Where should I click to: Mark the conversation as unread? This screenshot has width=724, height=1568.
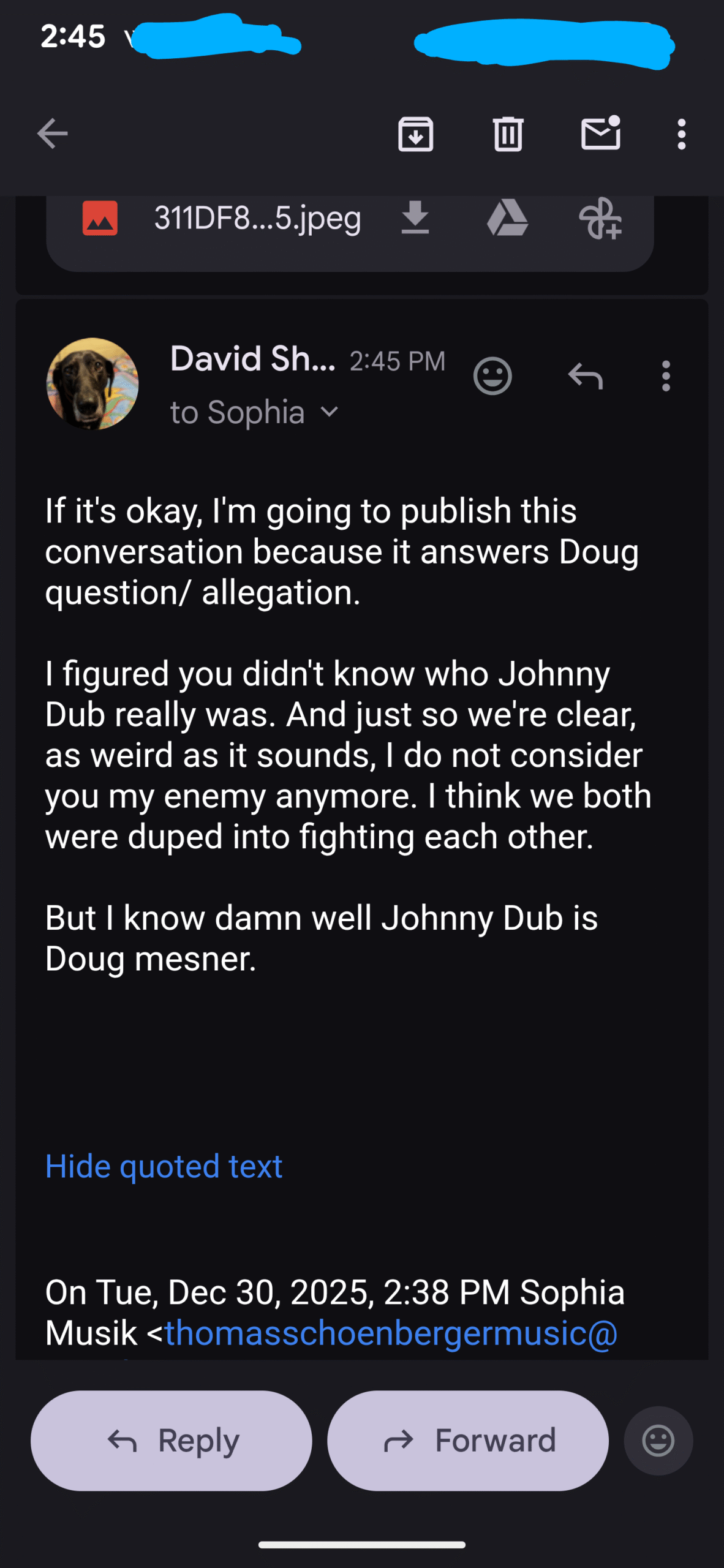(x=600, y=134)
